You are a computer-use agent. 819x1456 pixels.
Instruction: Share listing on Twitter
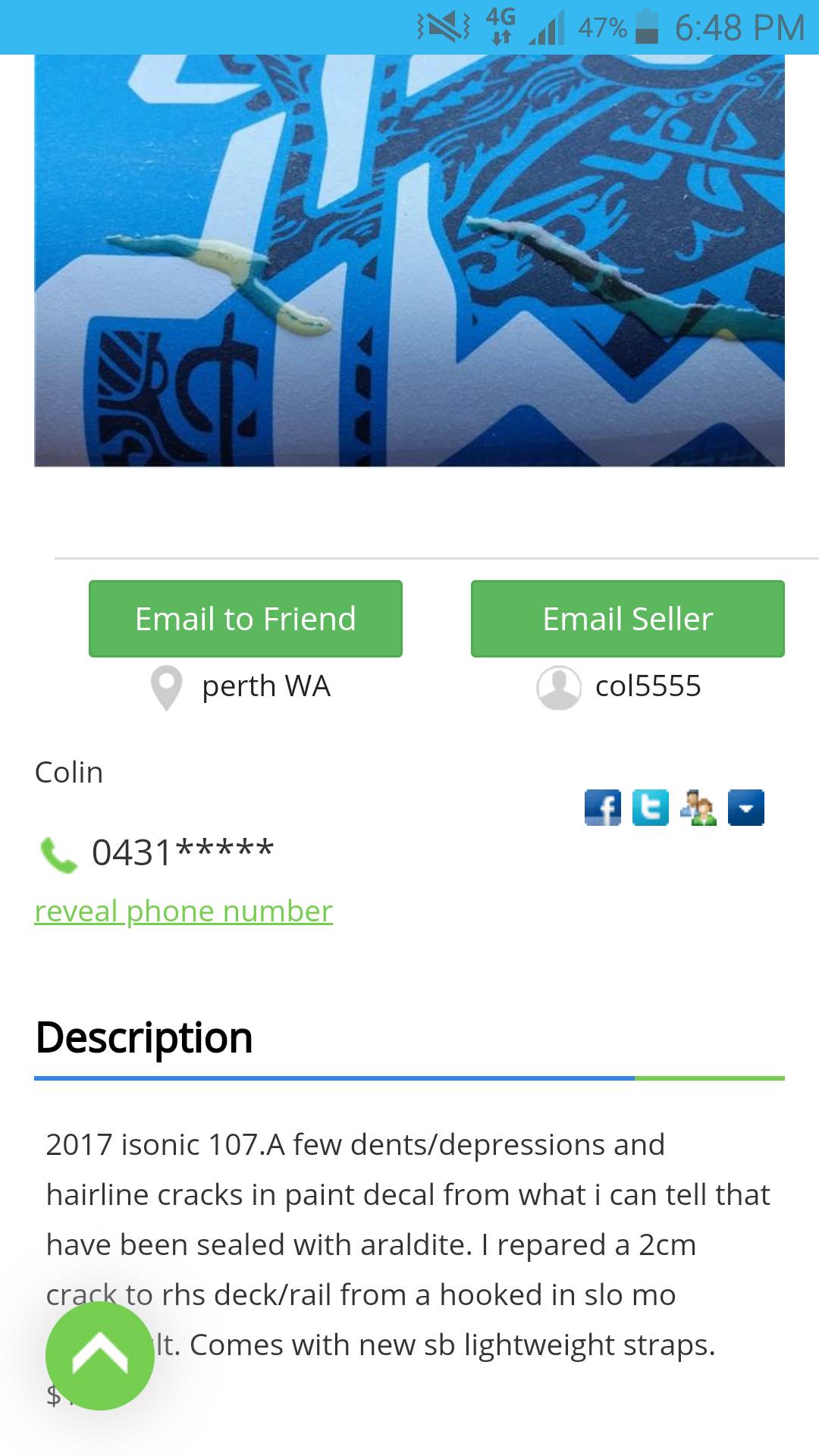(x=651, y=808)
